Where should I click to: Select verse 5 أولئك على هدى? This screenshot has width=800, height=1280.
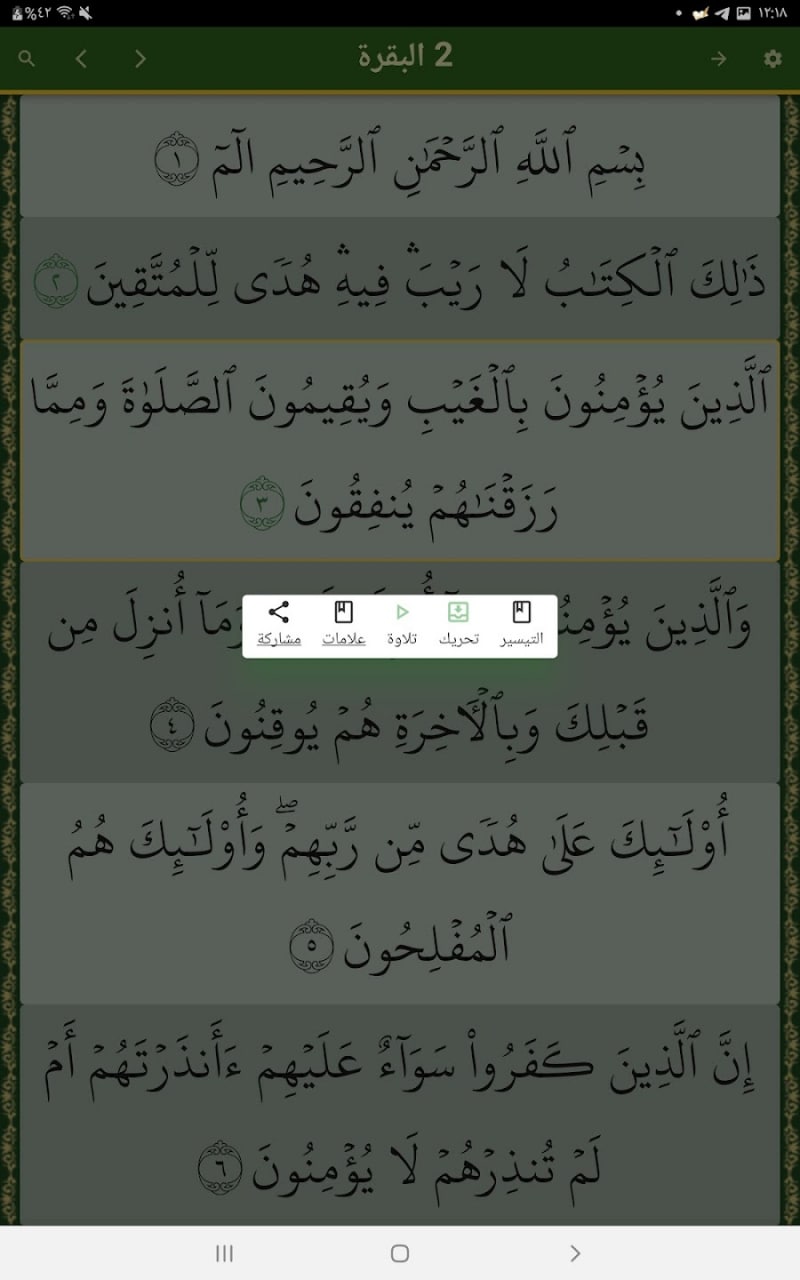400,893
